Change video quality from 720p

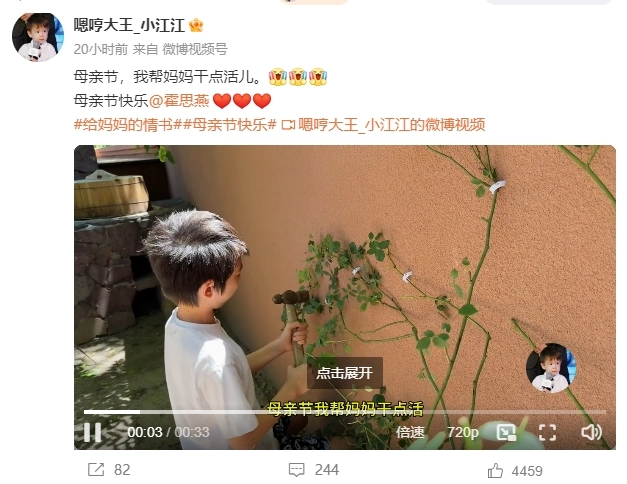(462, 432)
